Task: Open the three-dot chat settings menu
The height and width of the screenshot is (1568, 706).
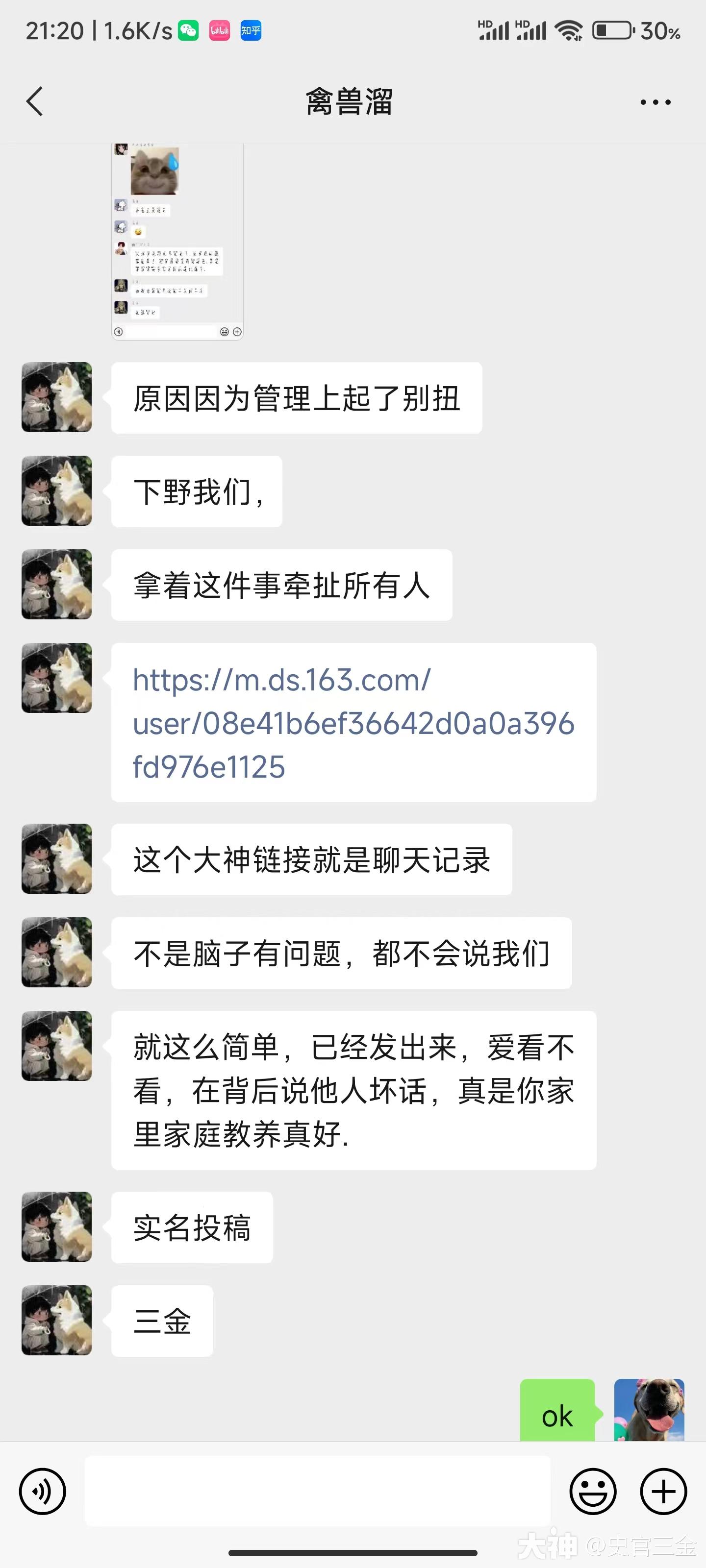Action: (653, 101)
